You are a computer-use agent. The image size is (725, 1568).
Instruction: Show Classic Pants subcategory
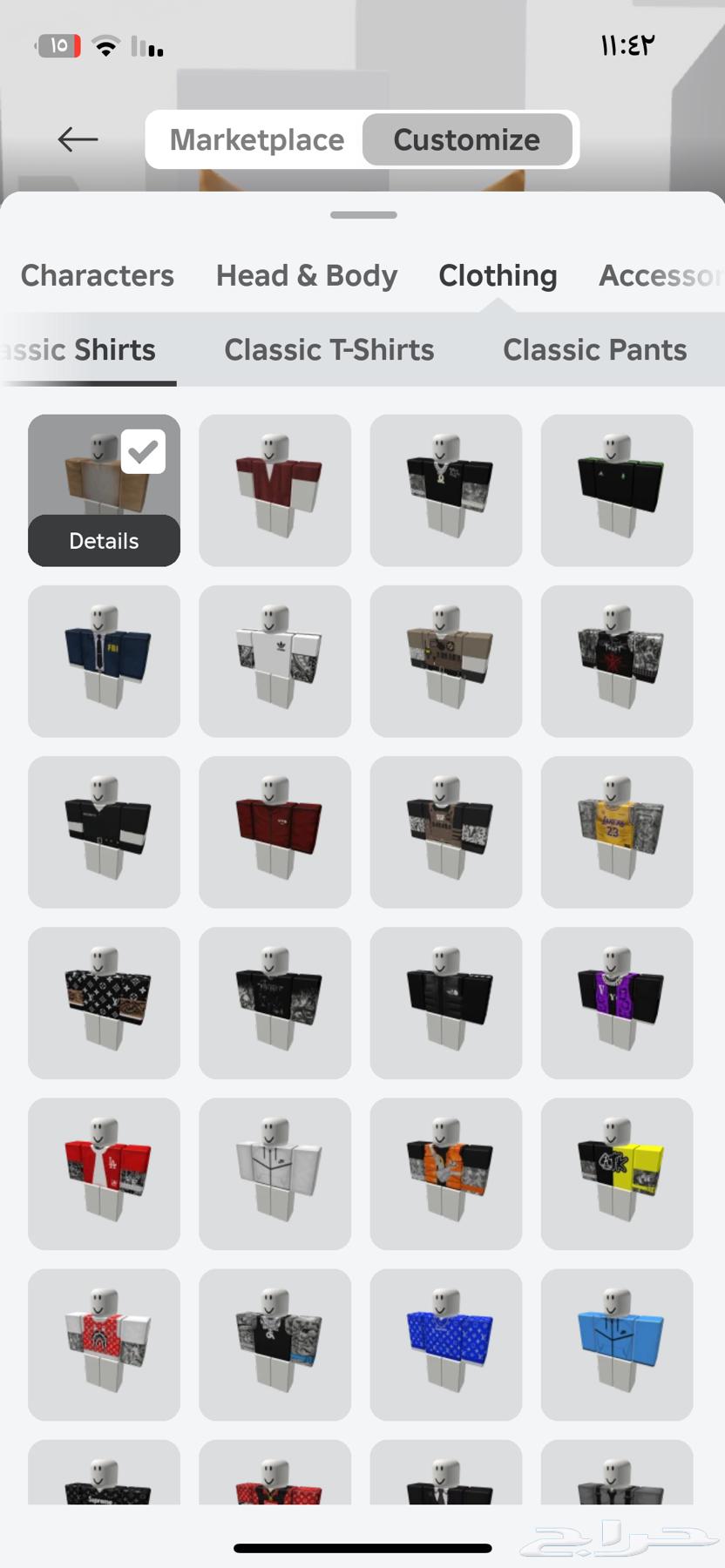coord(594,350)
